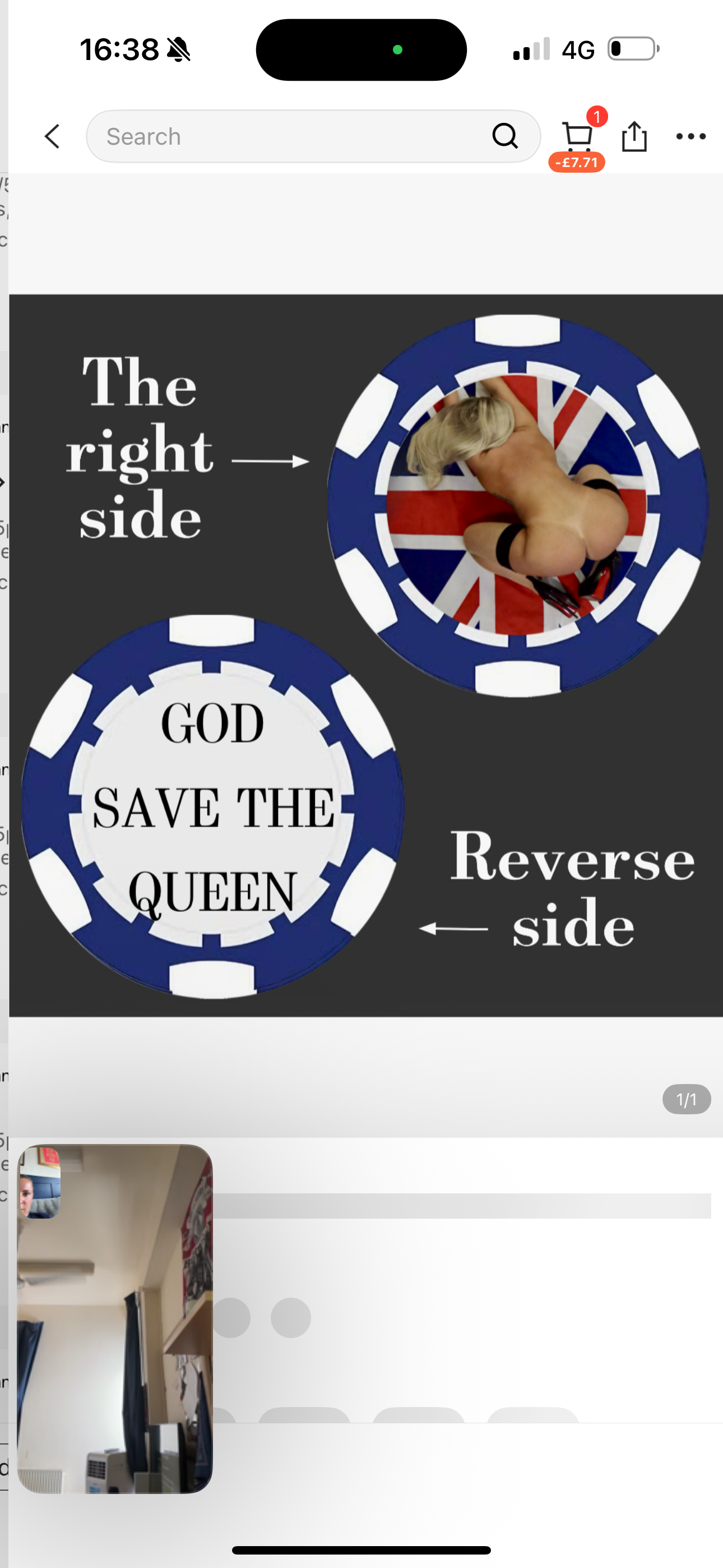Open the three-dot overflow menu
723x1568 pixels.
coord(690,136)
